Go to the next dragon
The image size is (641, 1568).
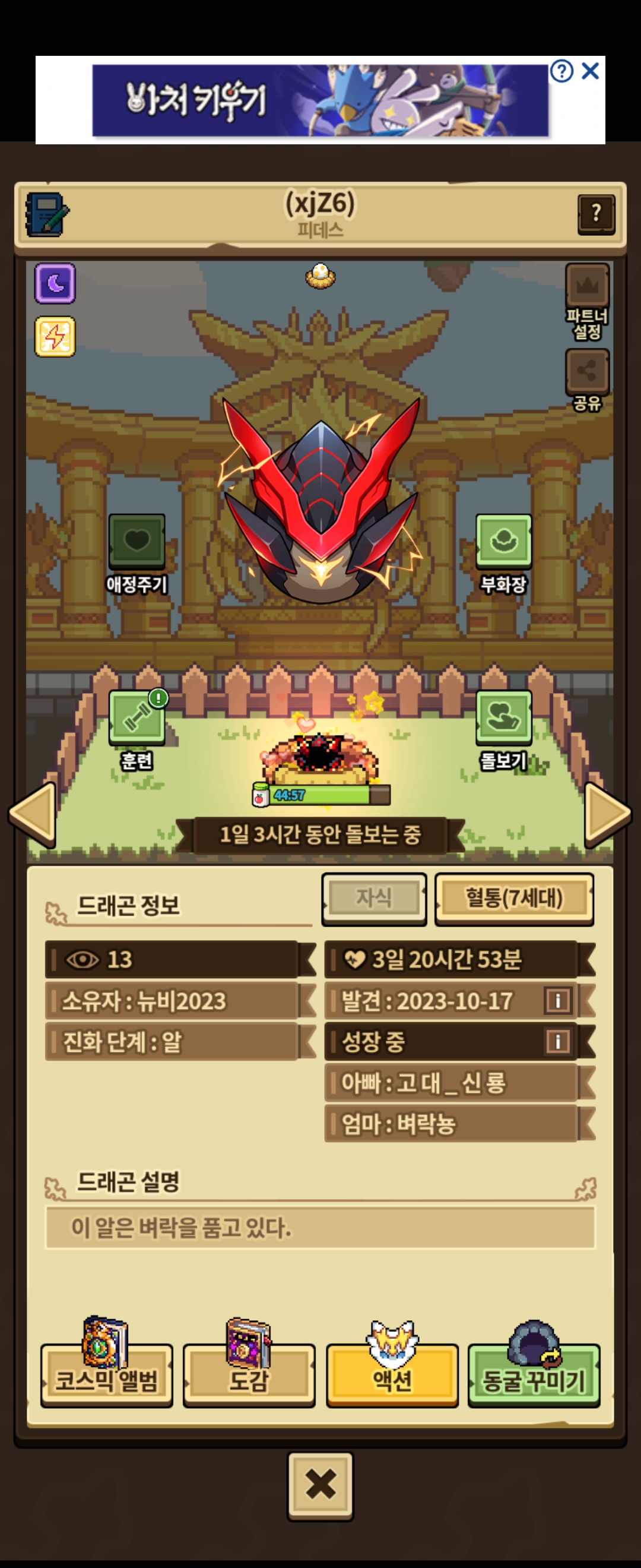tap(607, 814)
